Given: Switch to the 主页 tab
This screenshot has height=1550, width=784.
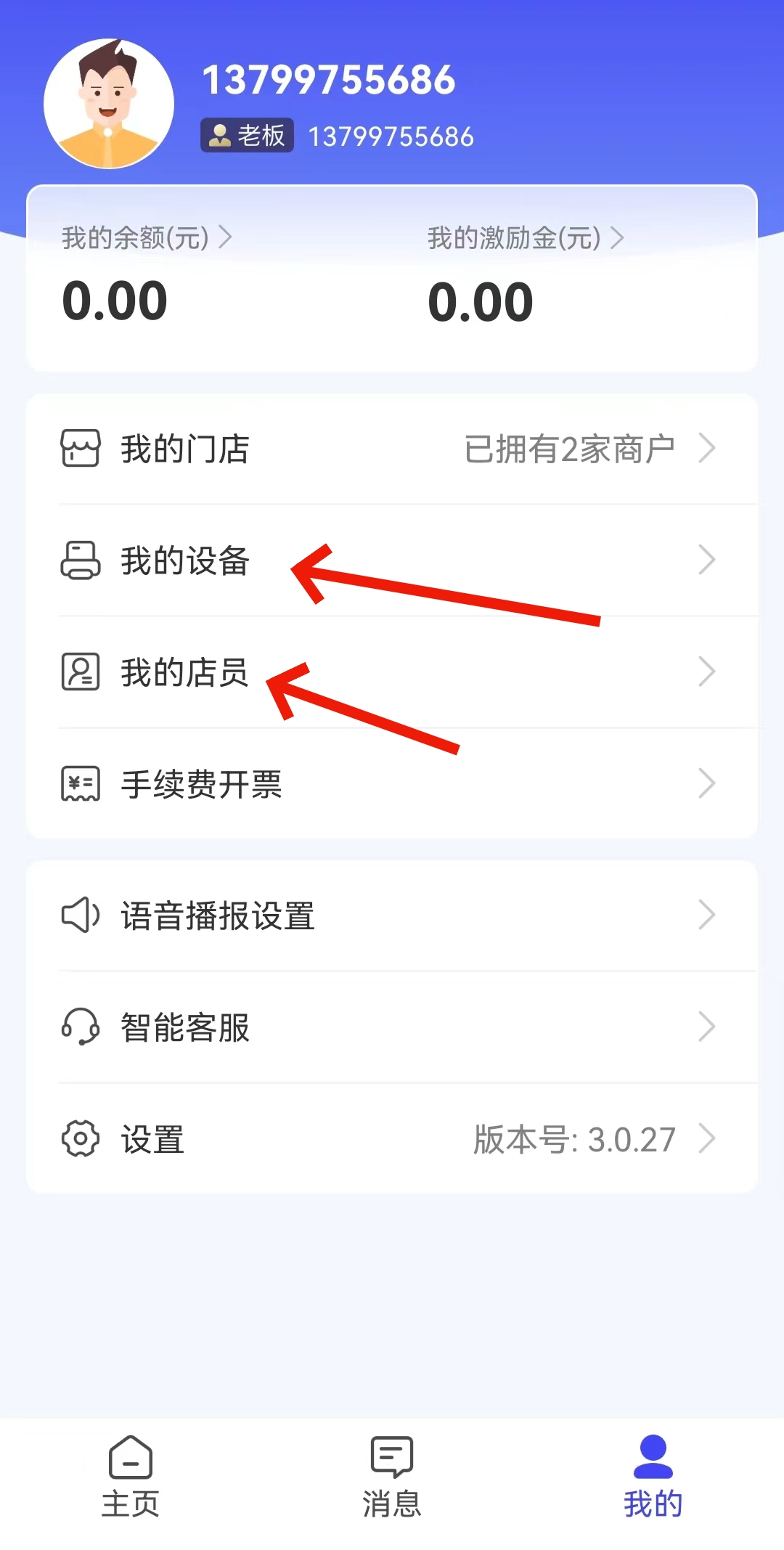Looking at the screenshot, I should point(131,1477).
